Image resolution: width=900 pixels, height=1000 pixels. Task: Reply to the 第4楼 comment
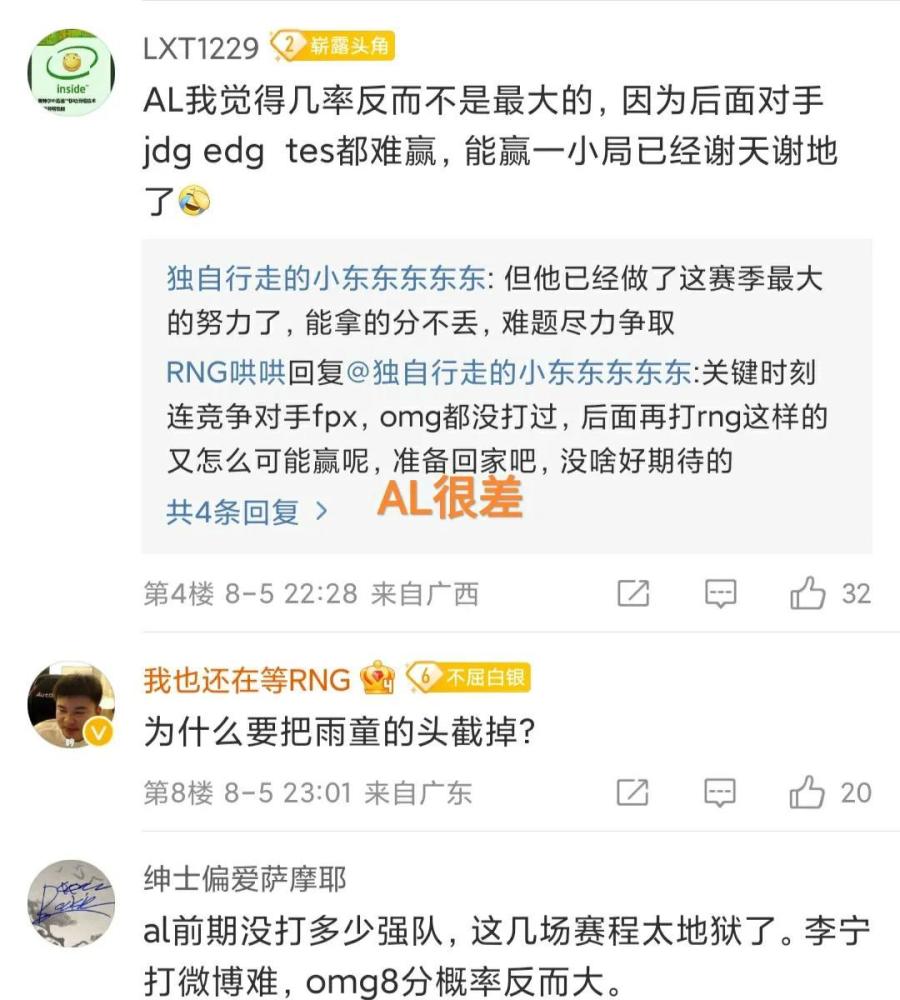[720, 593]
